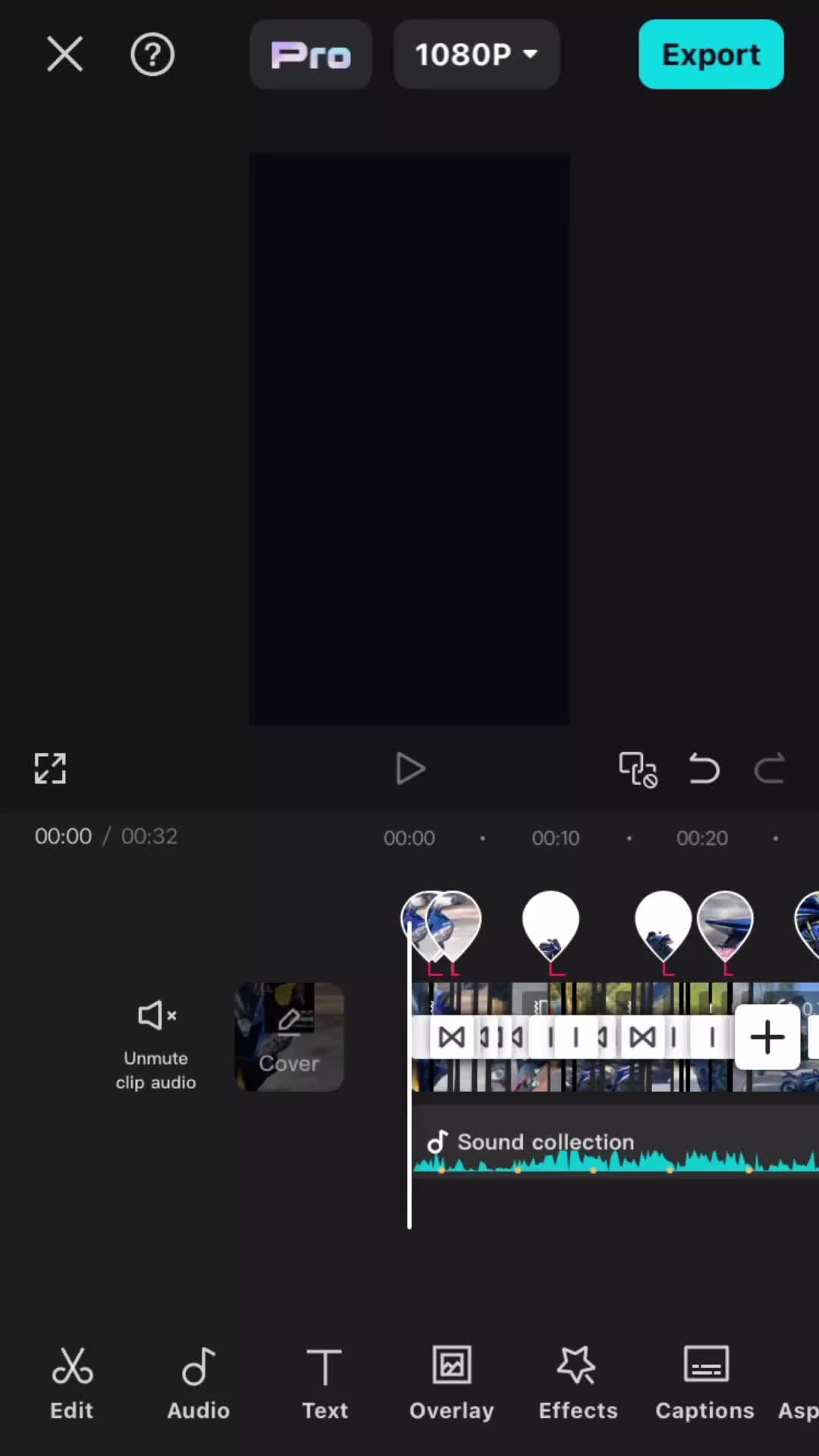Play the video preview
This screenshot has height=1456, width=819.
[x=410, y=769]
